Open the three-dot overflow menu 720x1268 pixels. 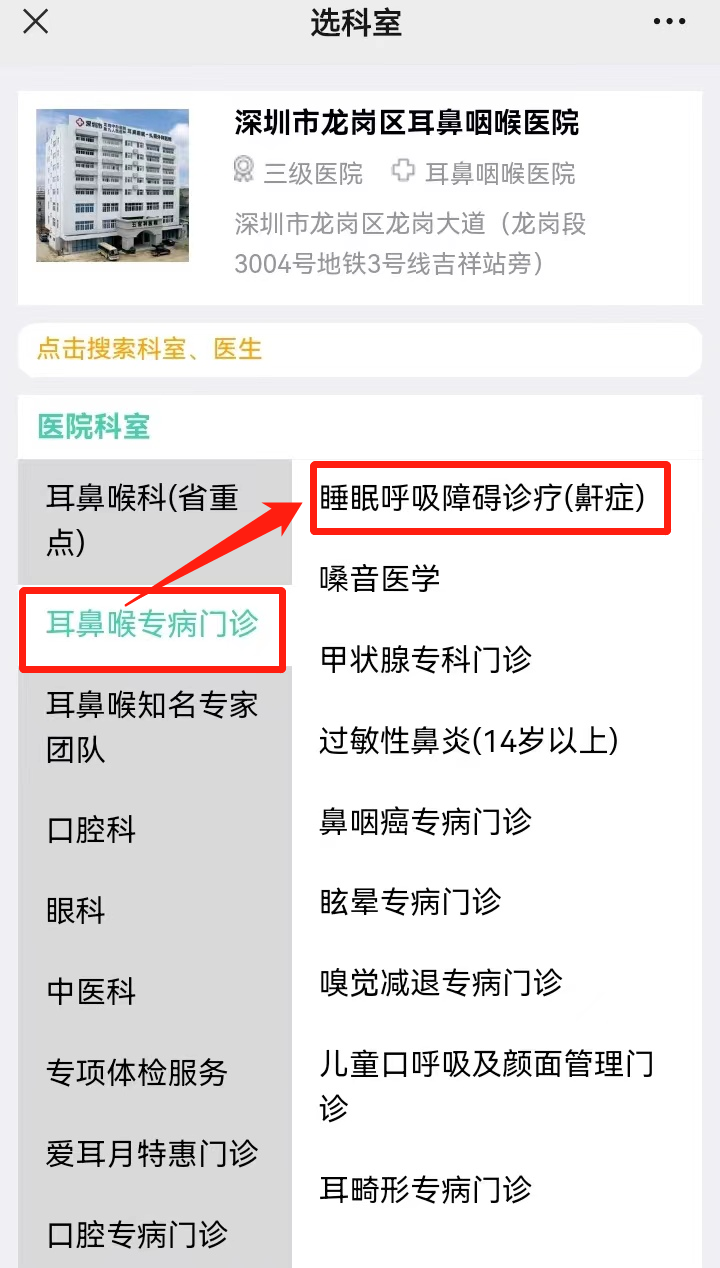click(669, 22)
